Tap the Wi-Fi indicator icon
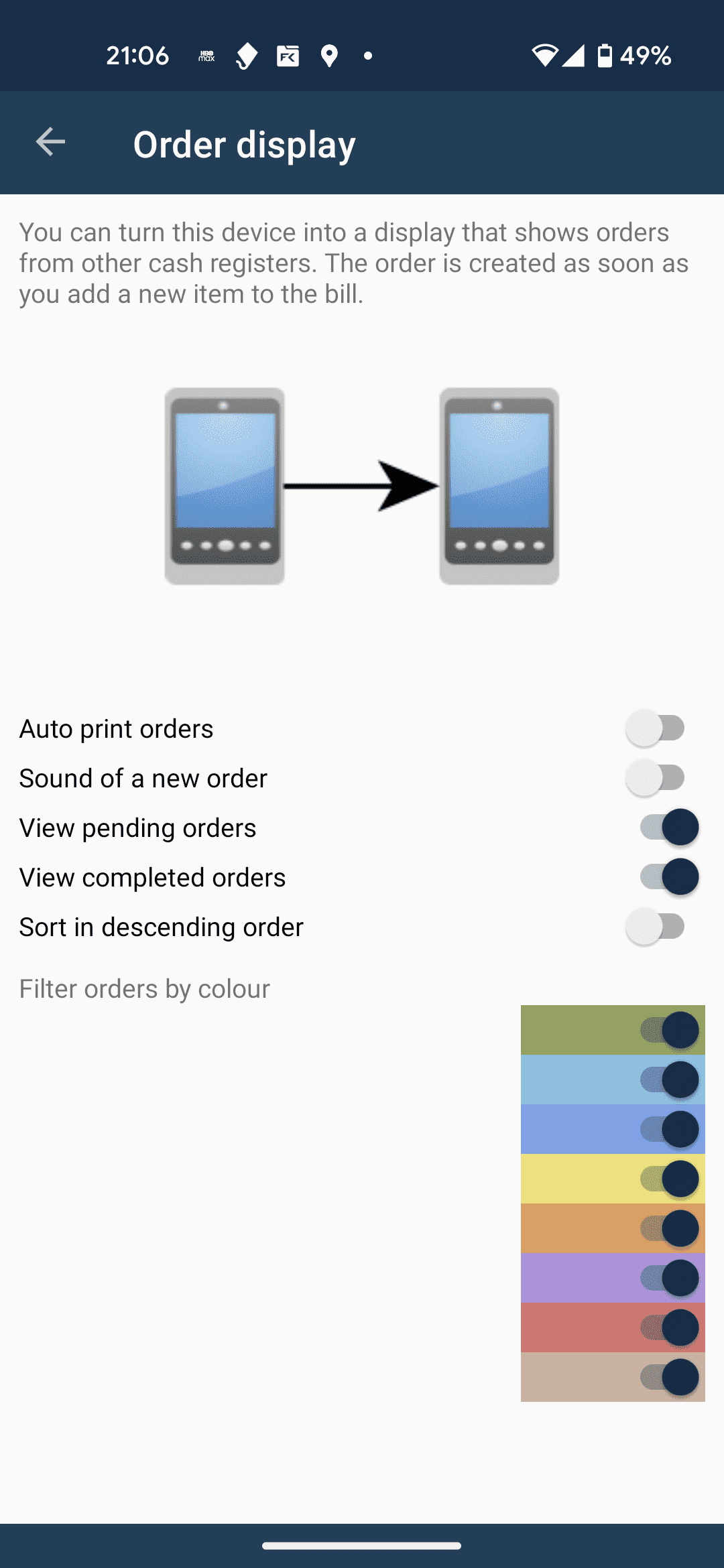Screen dimensions: 724x1568 click(x=544, y=56)
